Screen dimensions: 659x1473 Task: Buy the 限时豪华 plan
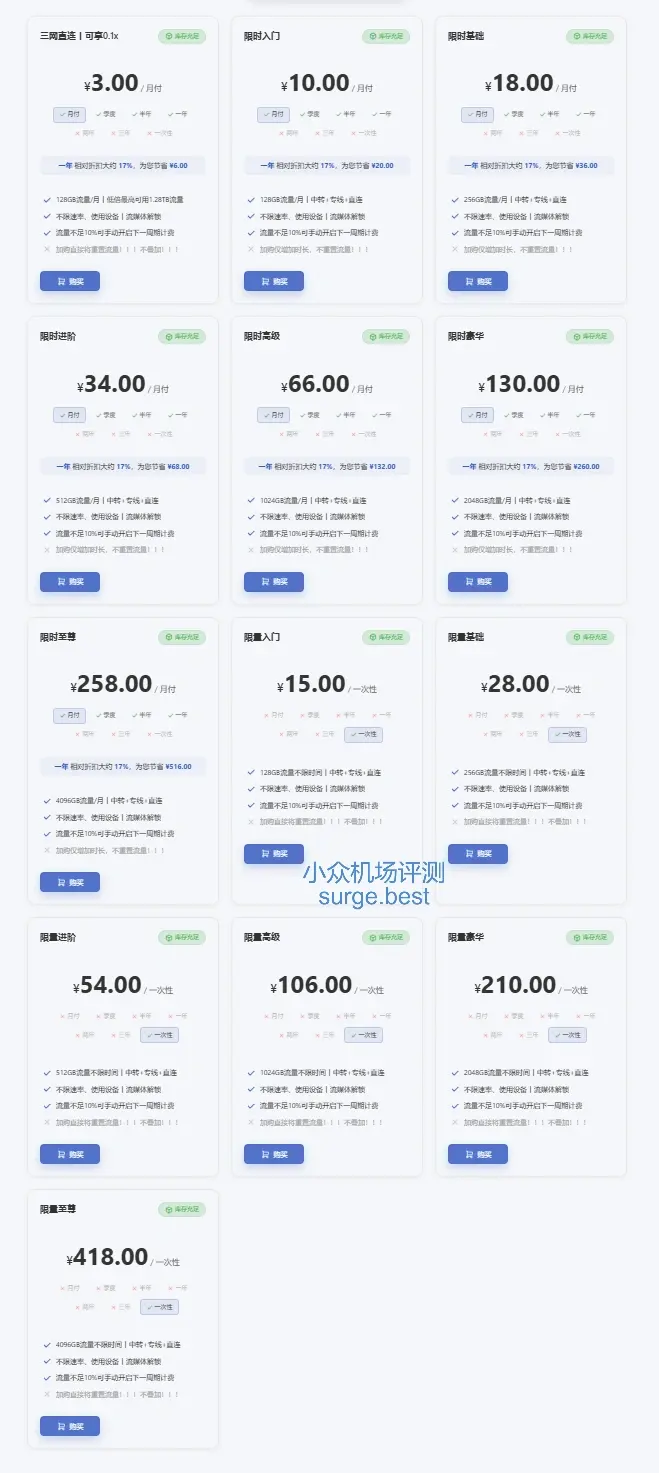[x=478, y=582]
